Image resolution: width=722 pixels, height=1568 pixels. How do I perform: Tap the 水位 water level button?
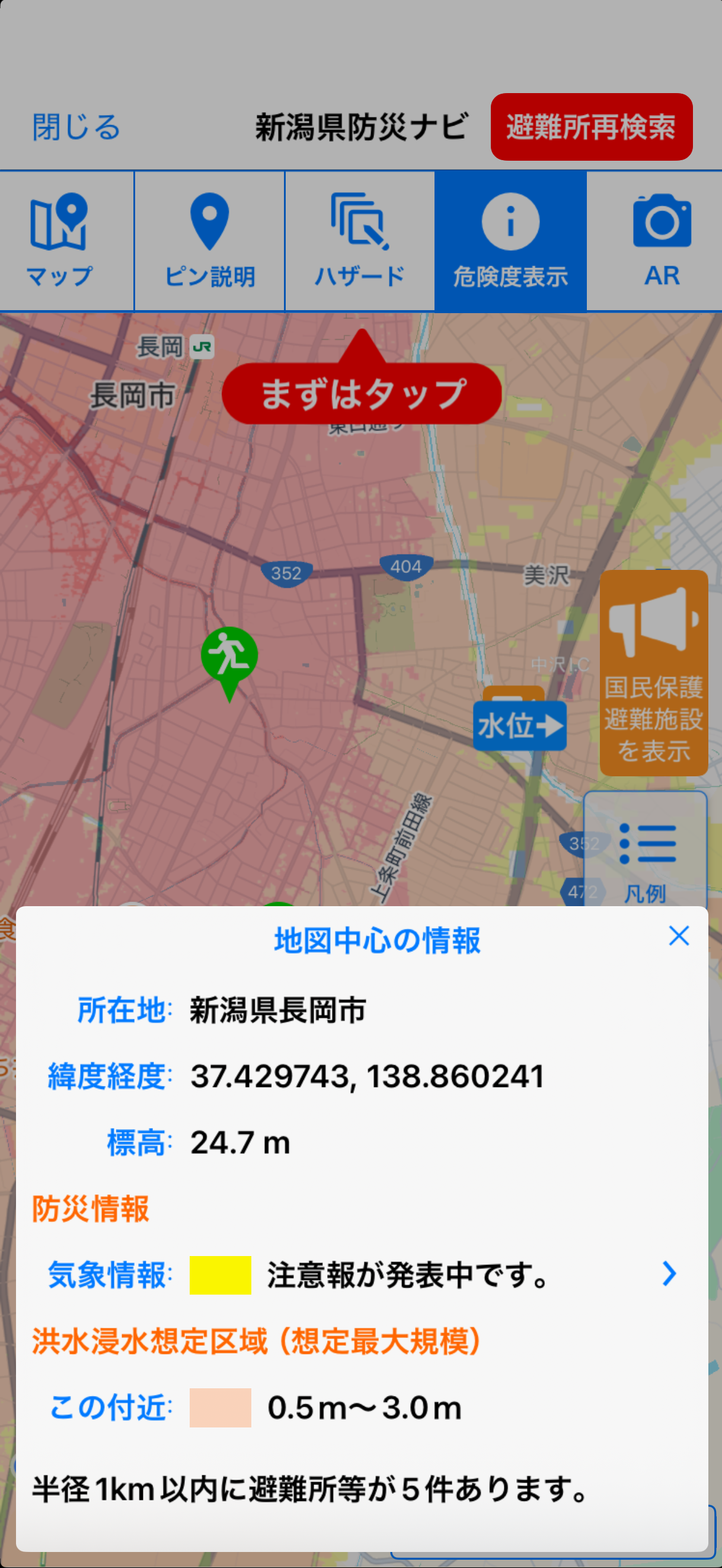tap(520, 725)
